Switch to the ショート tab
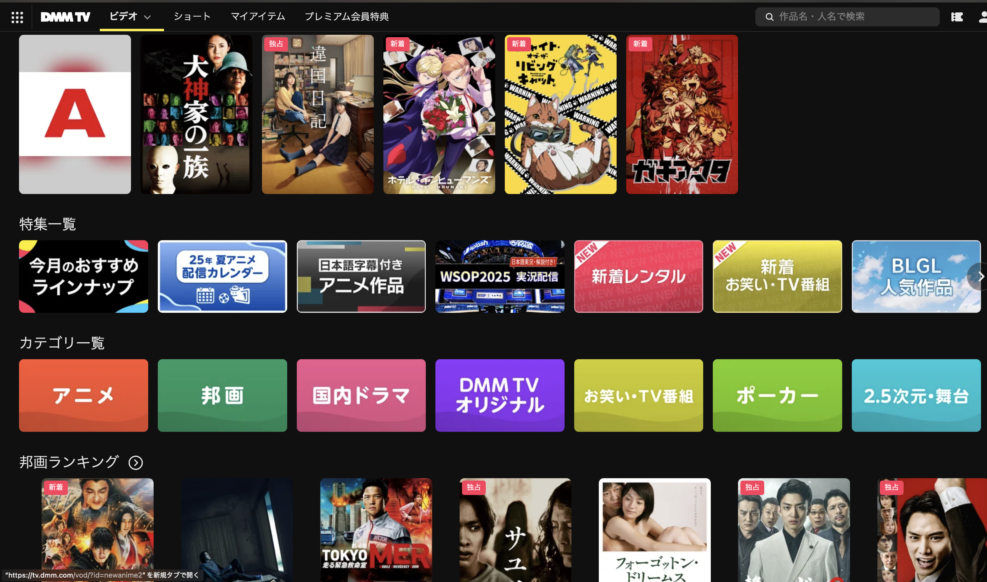The height and width of the screenshot is (582, 987). (192, 17)
